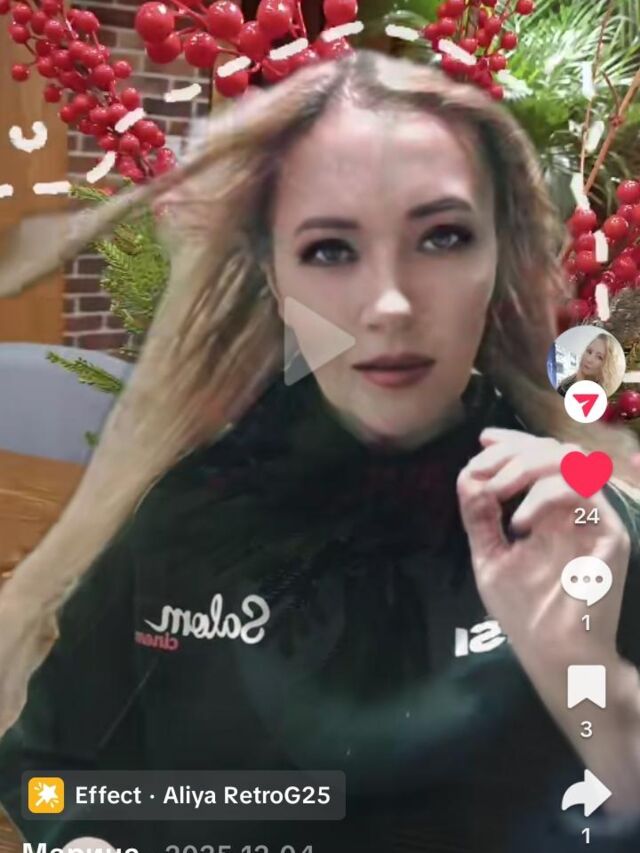640x853 pixels.
Task: Resume the paused video
Action: (318, 341)
